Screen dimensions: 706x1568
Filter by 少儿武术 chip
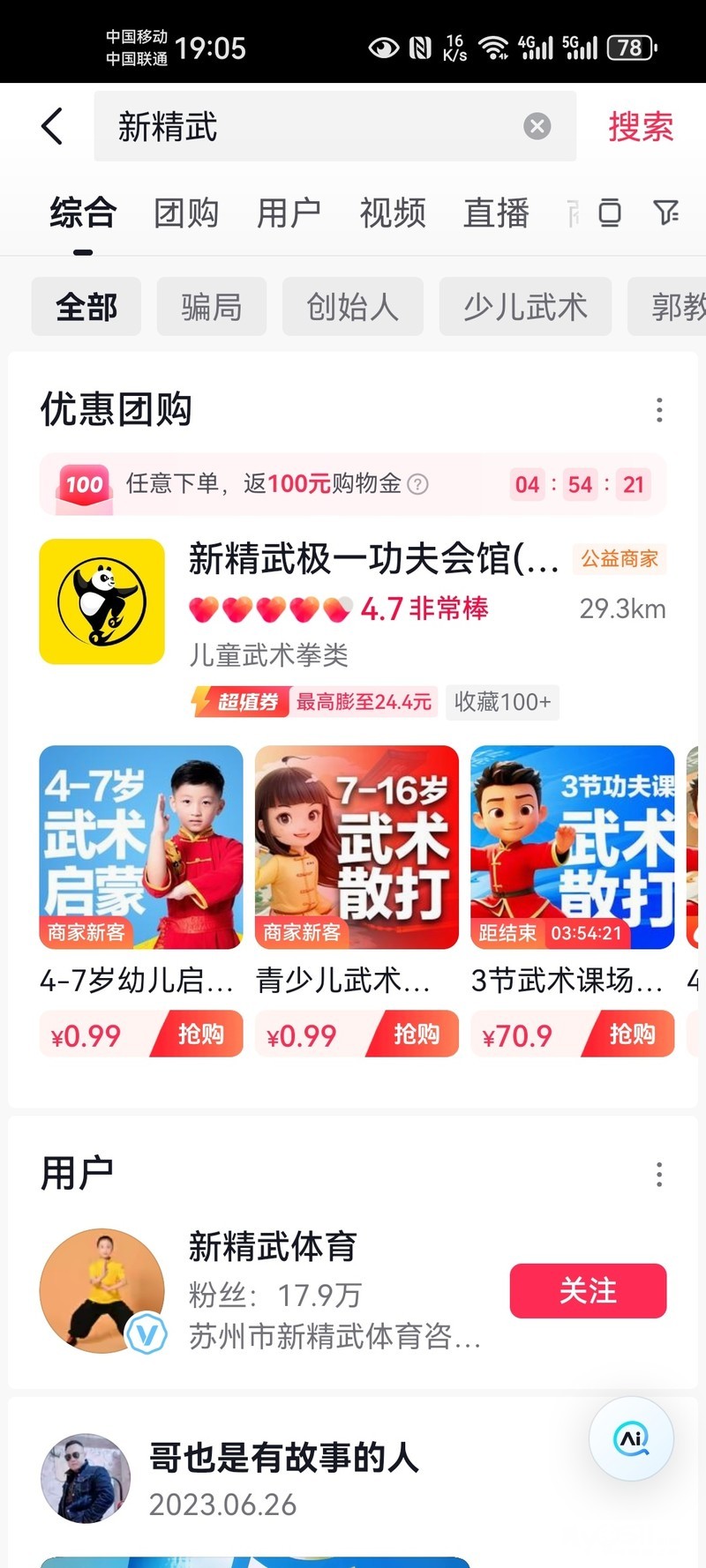point(525,307)
